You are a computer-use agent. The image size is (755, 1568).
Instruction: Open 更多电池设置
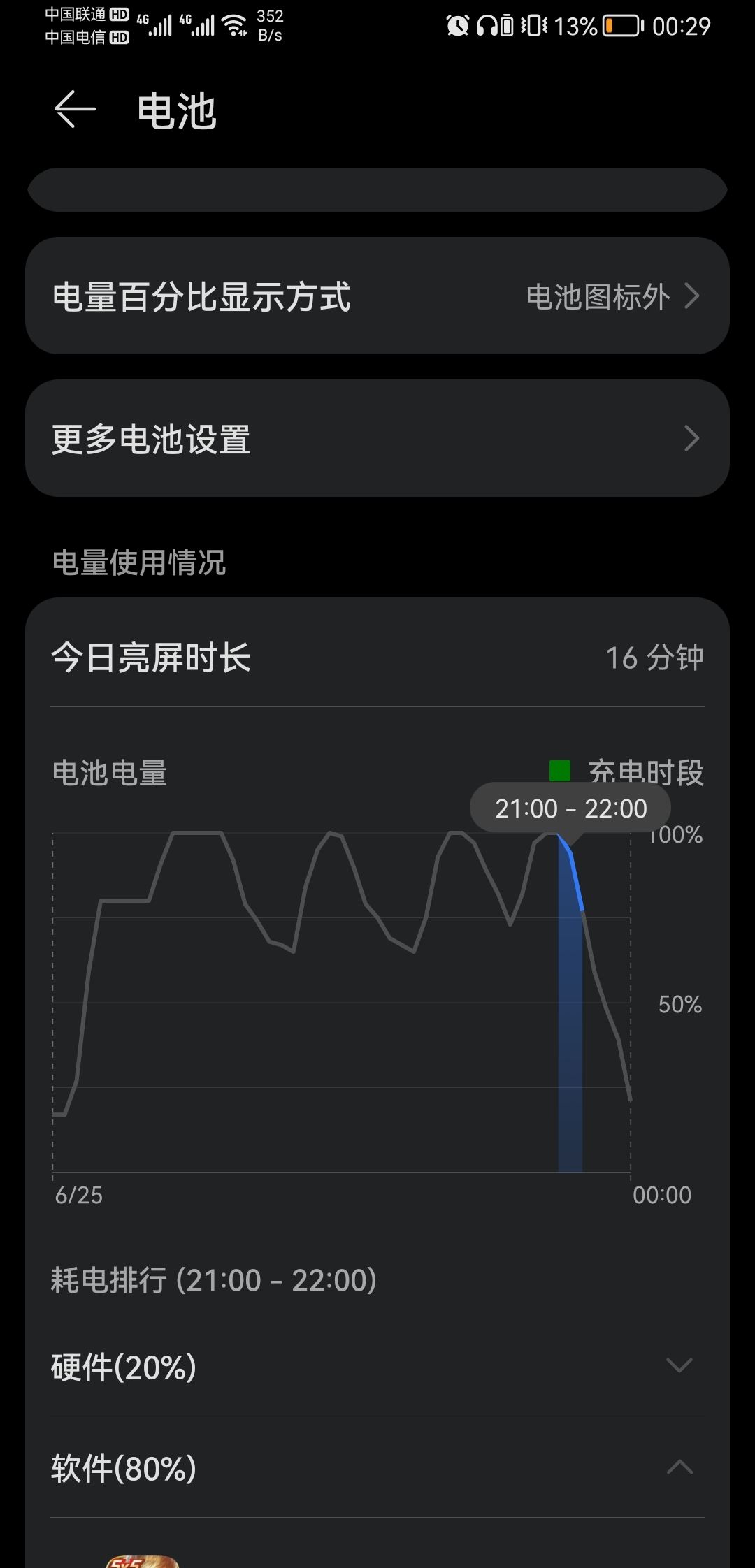click(377, 439)
